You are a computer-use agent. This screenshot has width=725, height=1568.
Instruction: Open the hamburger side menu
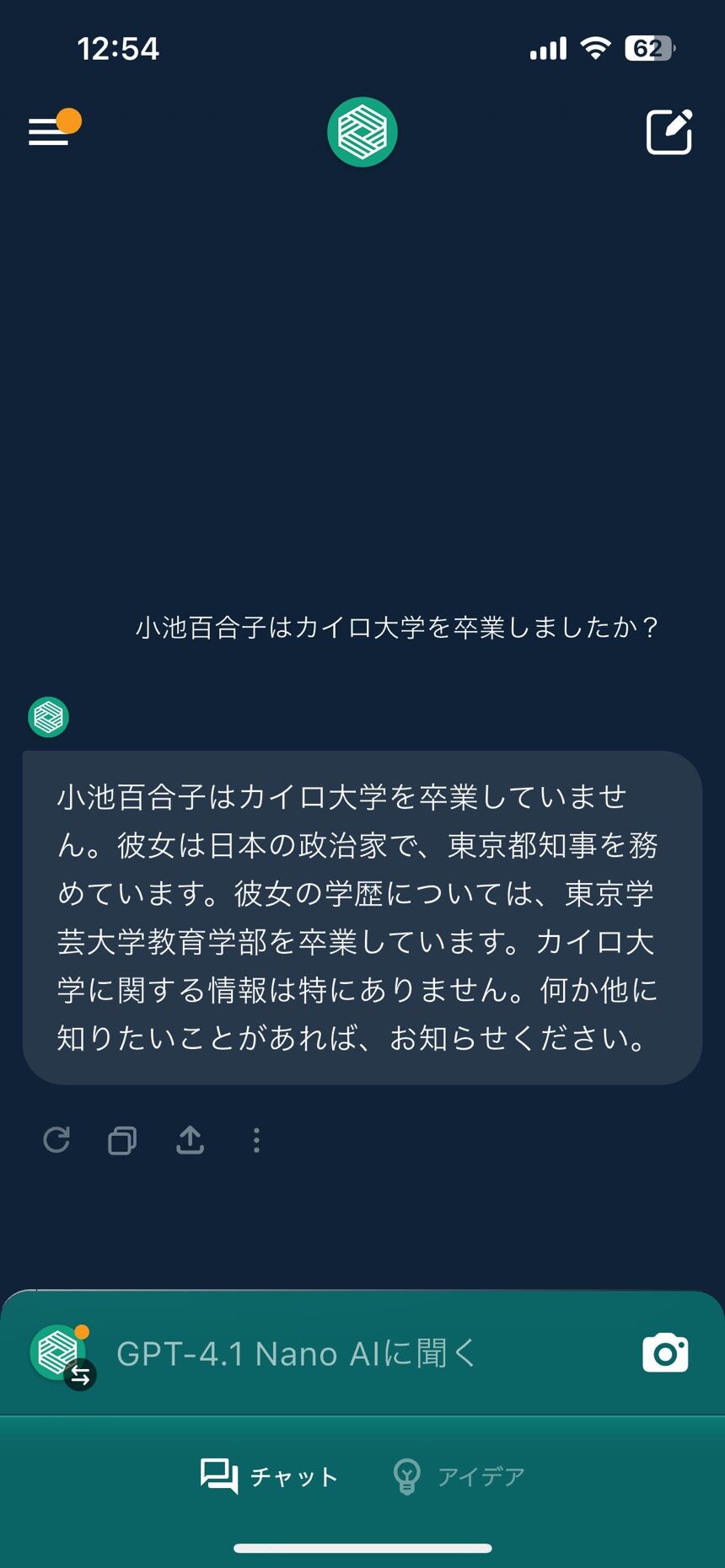(49, 131)
